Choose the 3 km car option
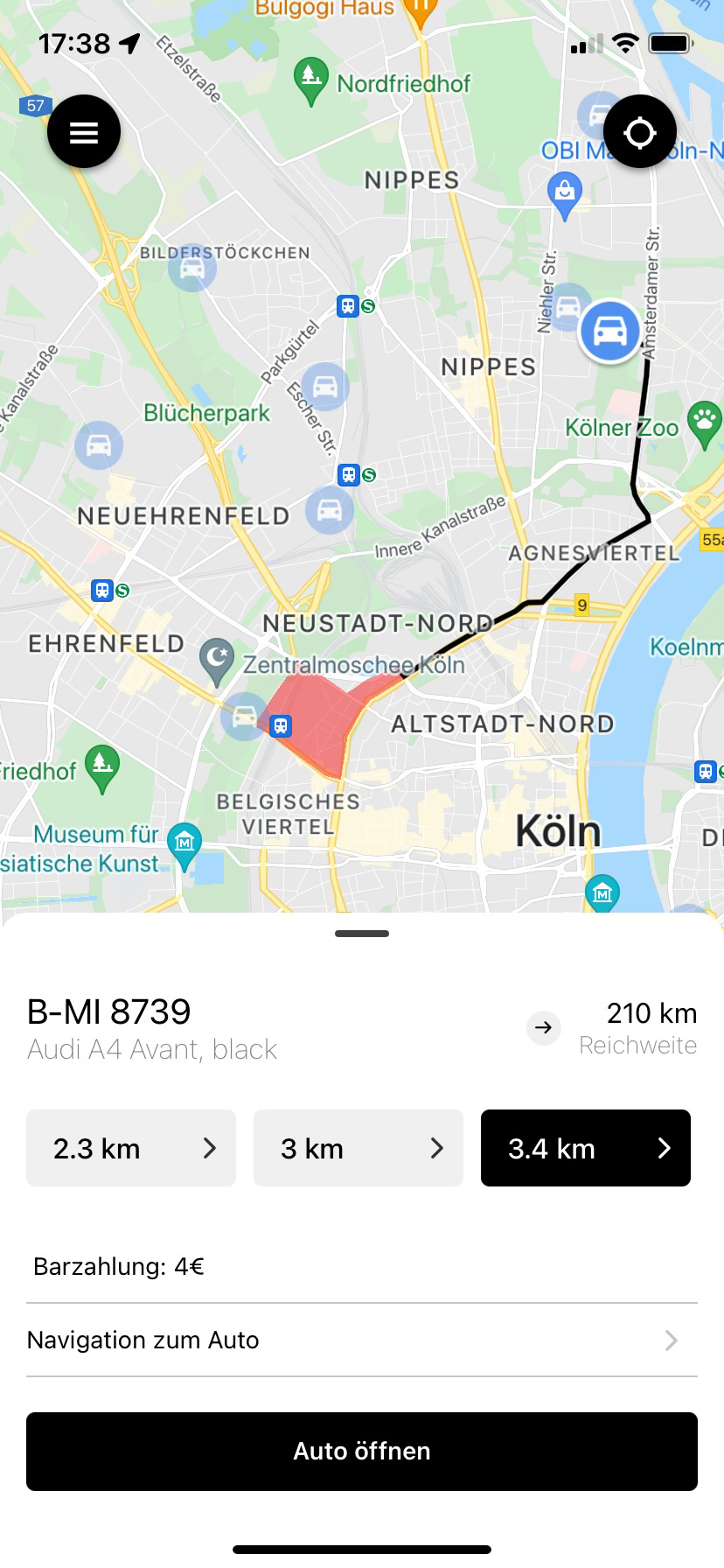The width and height of the screenshot is (724, 1568). (x=359, y=1148)
